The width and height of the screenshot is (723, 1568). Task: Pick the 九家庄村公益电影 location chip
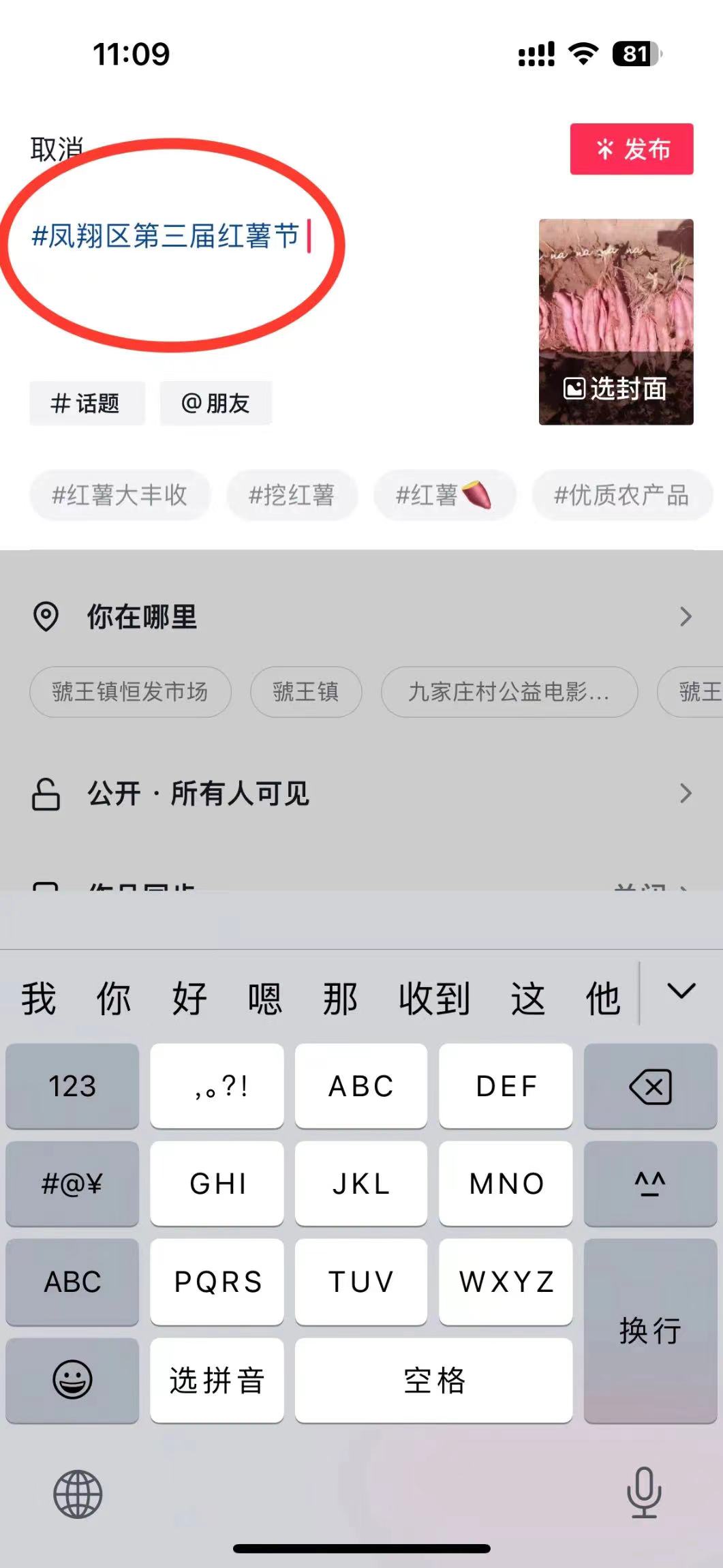point(509,692)
